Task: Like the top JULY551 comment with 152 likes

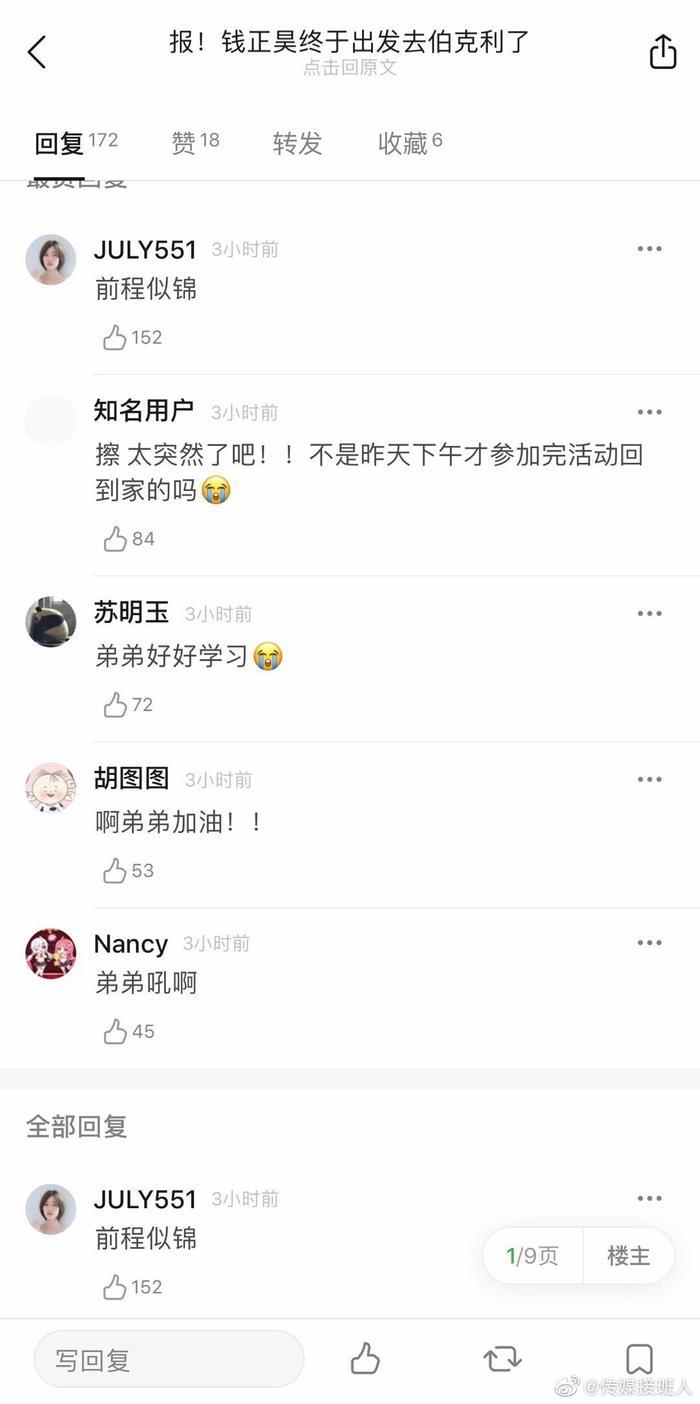Action: (115, 338)
